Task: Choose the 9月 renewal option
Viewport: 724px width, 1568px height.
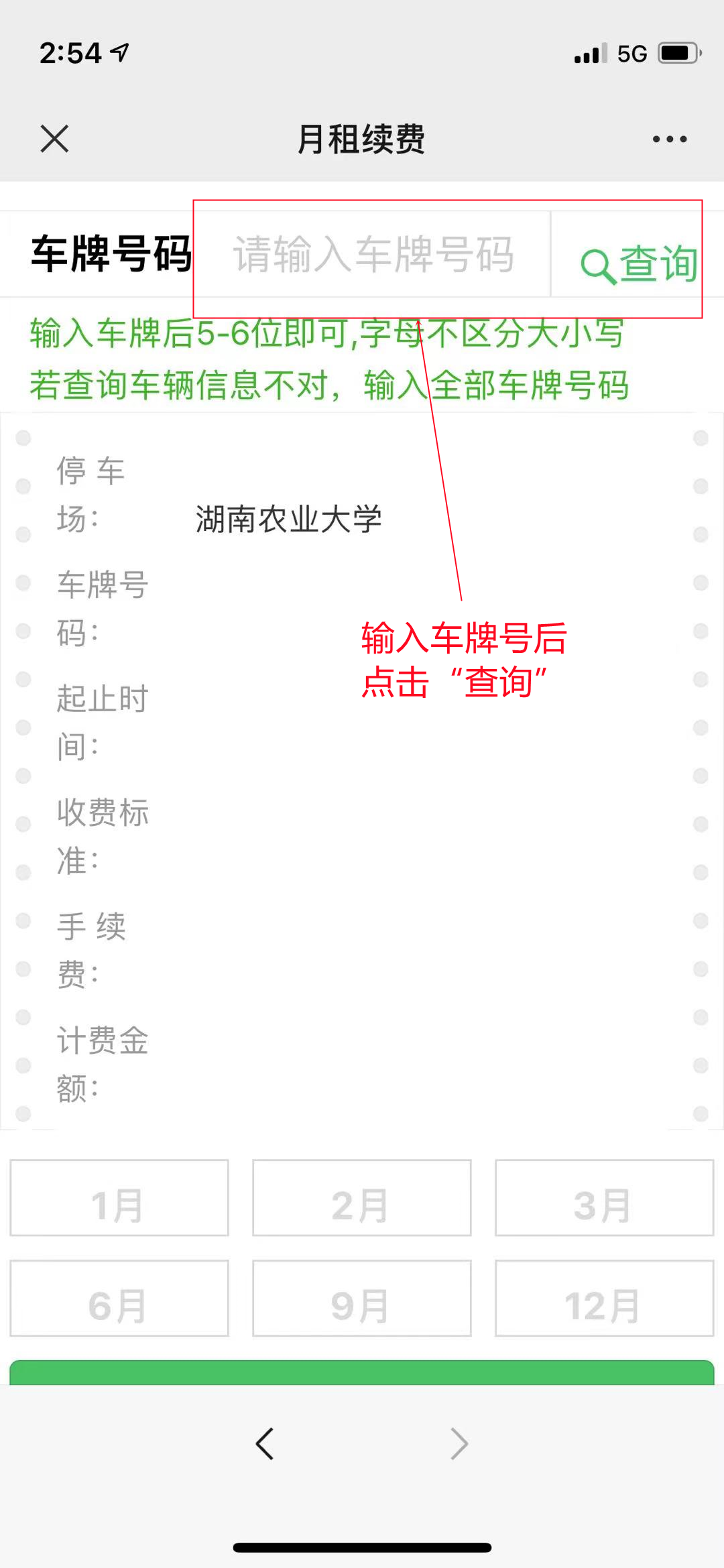Action: [x=362, y=1299]
